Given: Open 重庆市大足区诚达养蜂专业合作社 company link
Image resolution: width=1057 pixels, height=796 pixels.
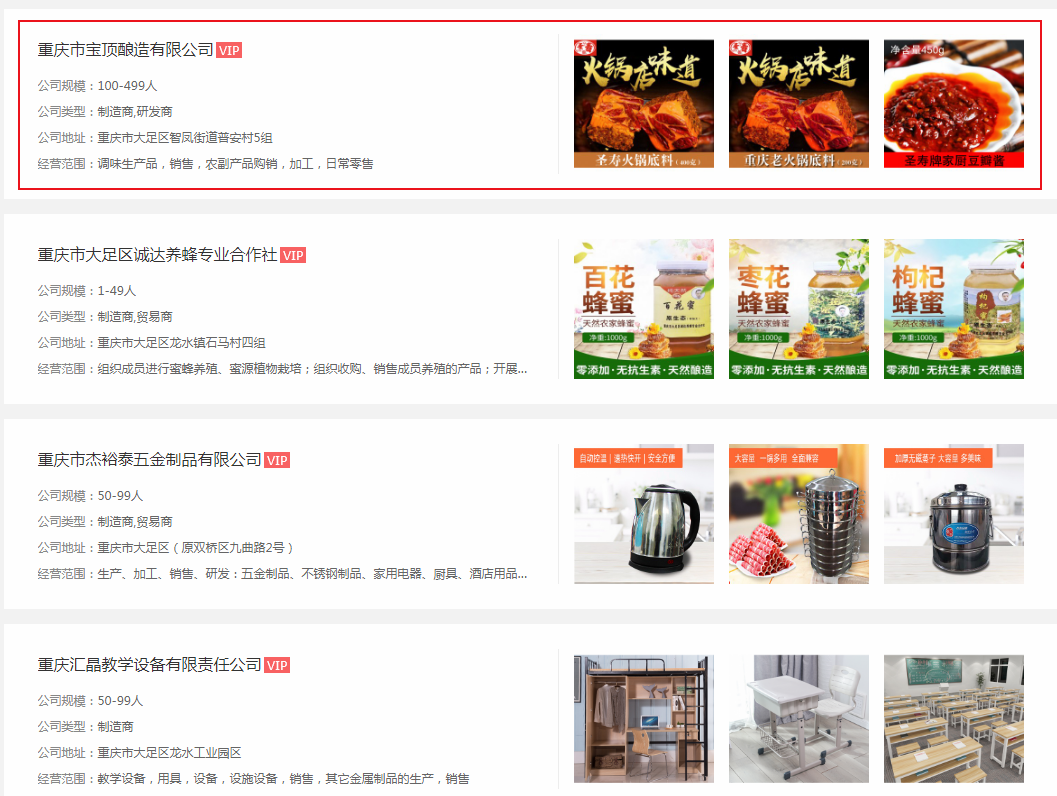Looking at the screenshot, I should click(x=158, y=255).
